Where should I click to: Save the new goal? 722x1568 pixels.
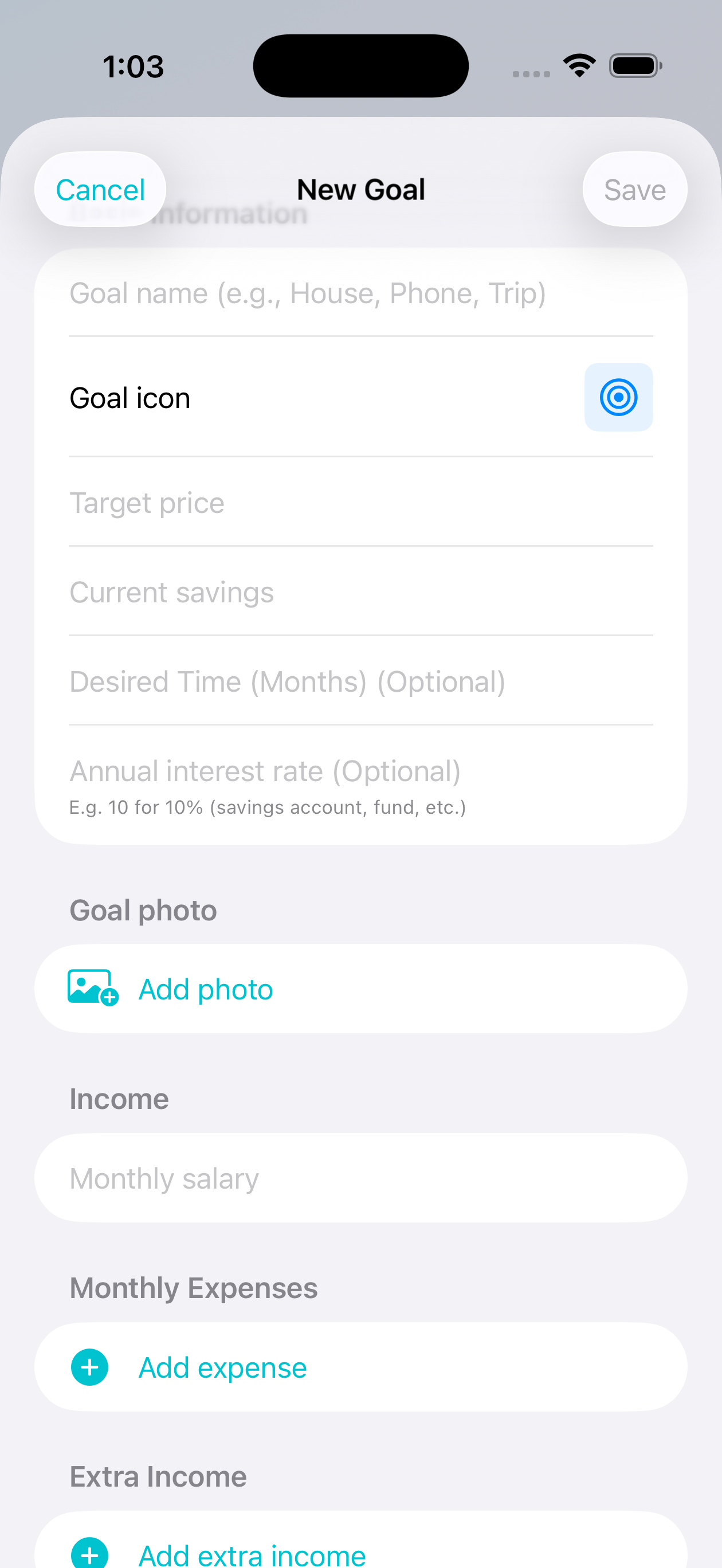point(634,190)
